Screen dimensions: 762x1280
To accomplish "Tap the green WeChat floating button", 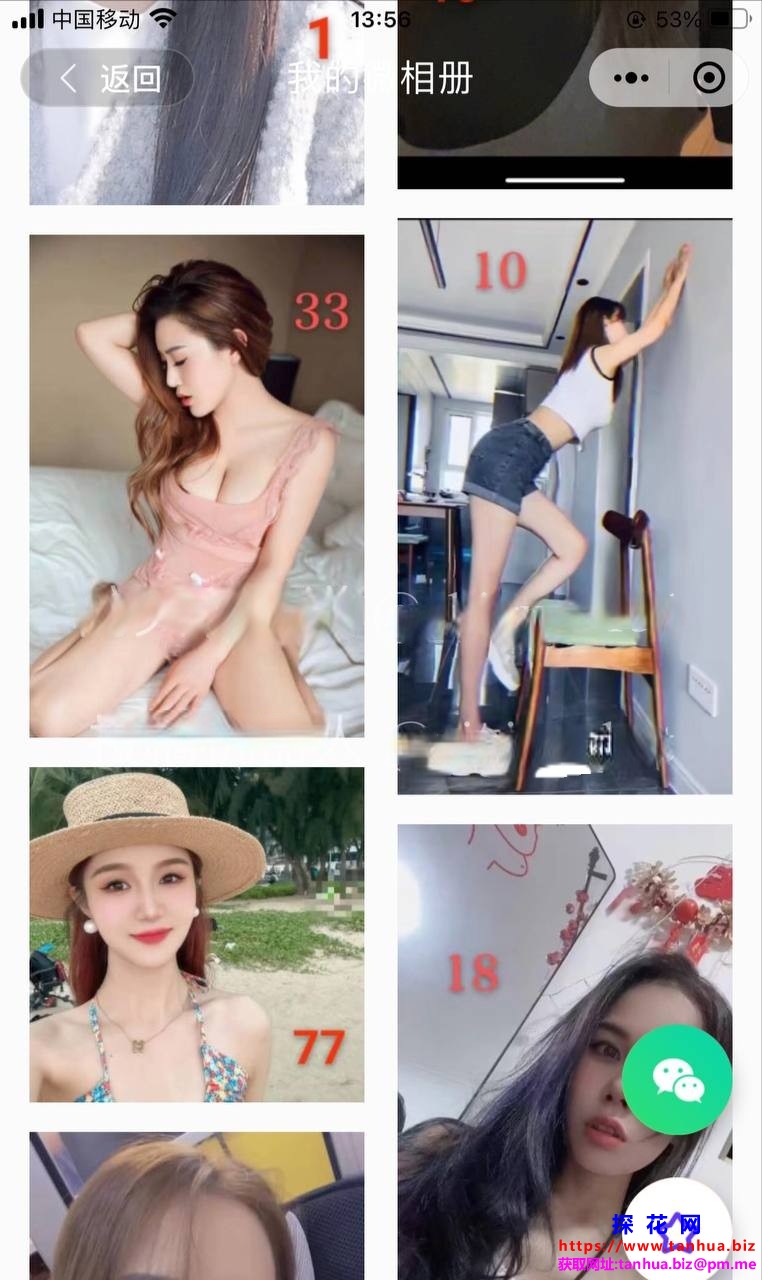I will [677, 1079].
